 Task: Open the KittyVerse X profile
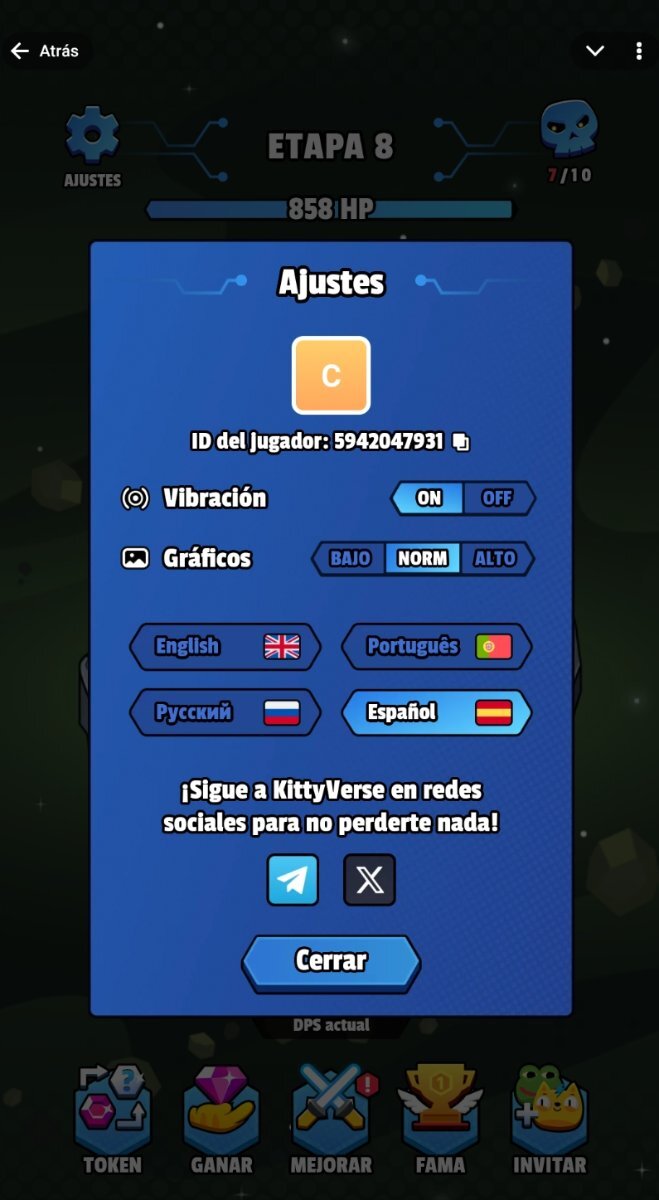370,880
